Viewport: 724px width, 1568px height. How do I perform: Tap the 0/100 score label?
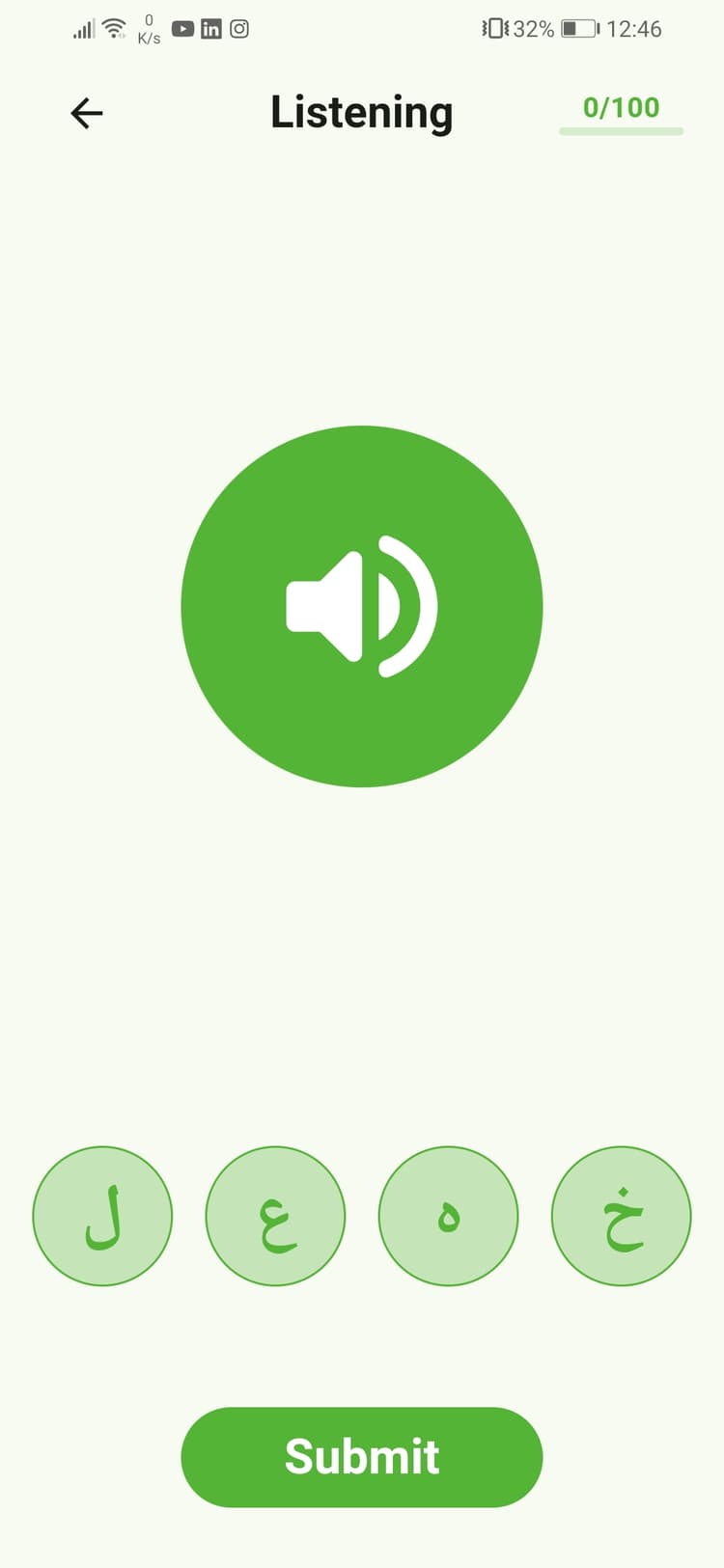click(621, 107)
